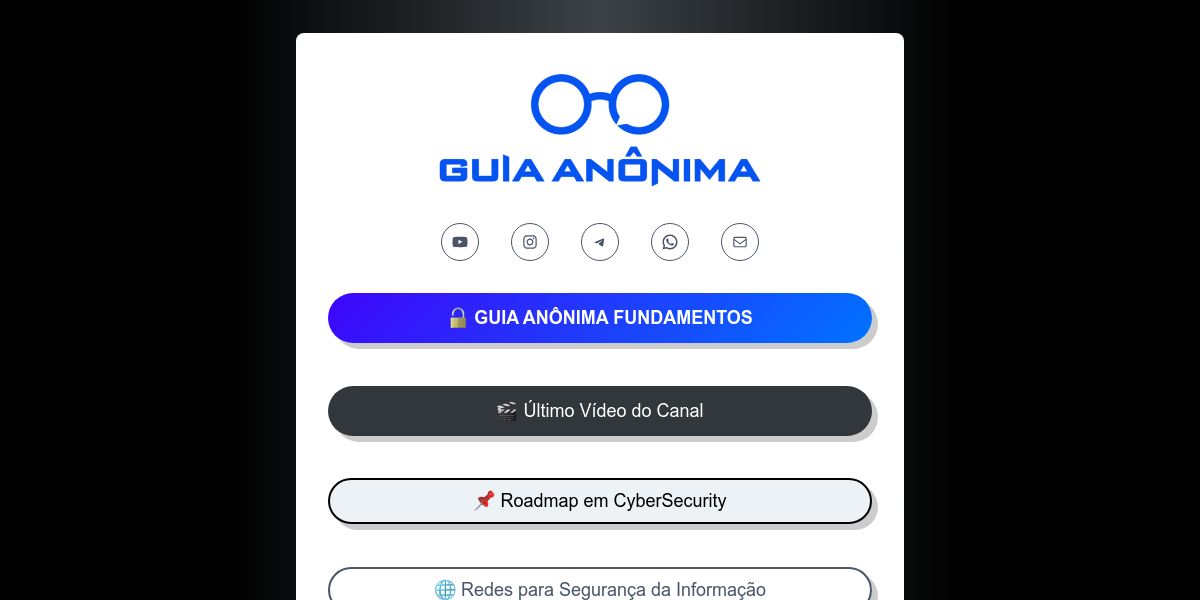Screen dimensions: 1200x600
Task: Select Redes para Segurança da Informação
Action: 600,587
